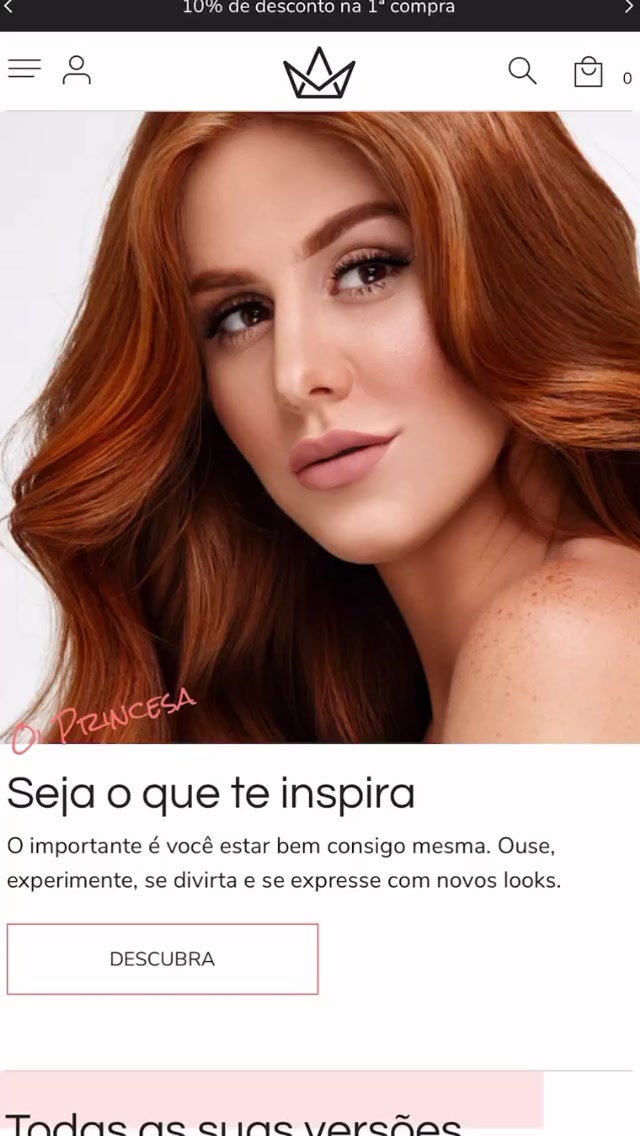Open the user account icon
Viewport: 640px width, 1136px height.
pyautogui.click(x=77, y=70)
